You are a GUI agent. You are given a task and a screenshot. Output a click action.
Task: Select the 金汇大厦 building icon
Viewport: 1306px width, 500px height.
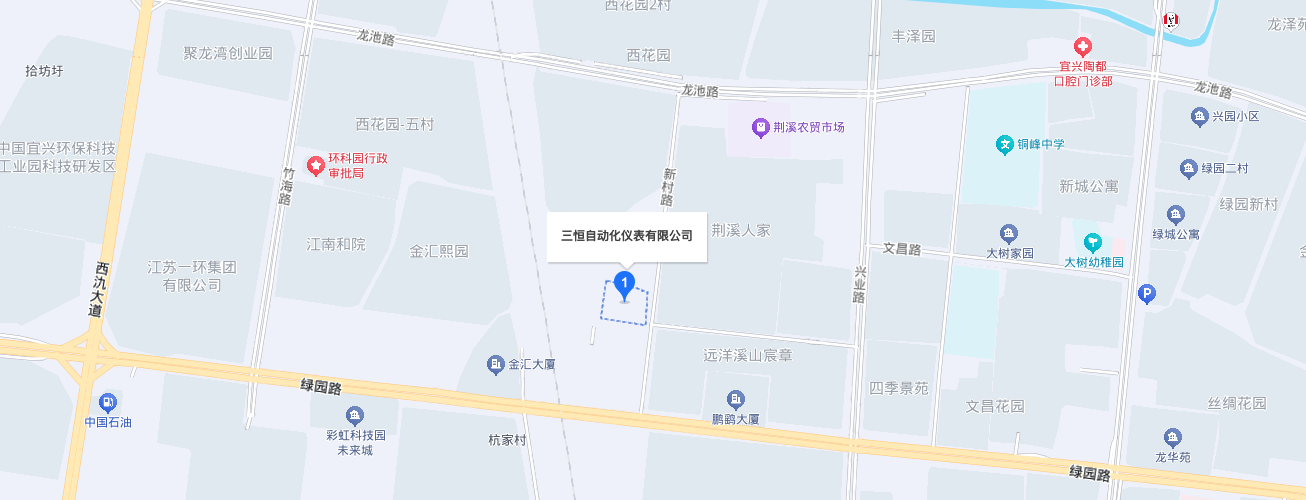coord(495,365)
